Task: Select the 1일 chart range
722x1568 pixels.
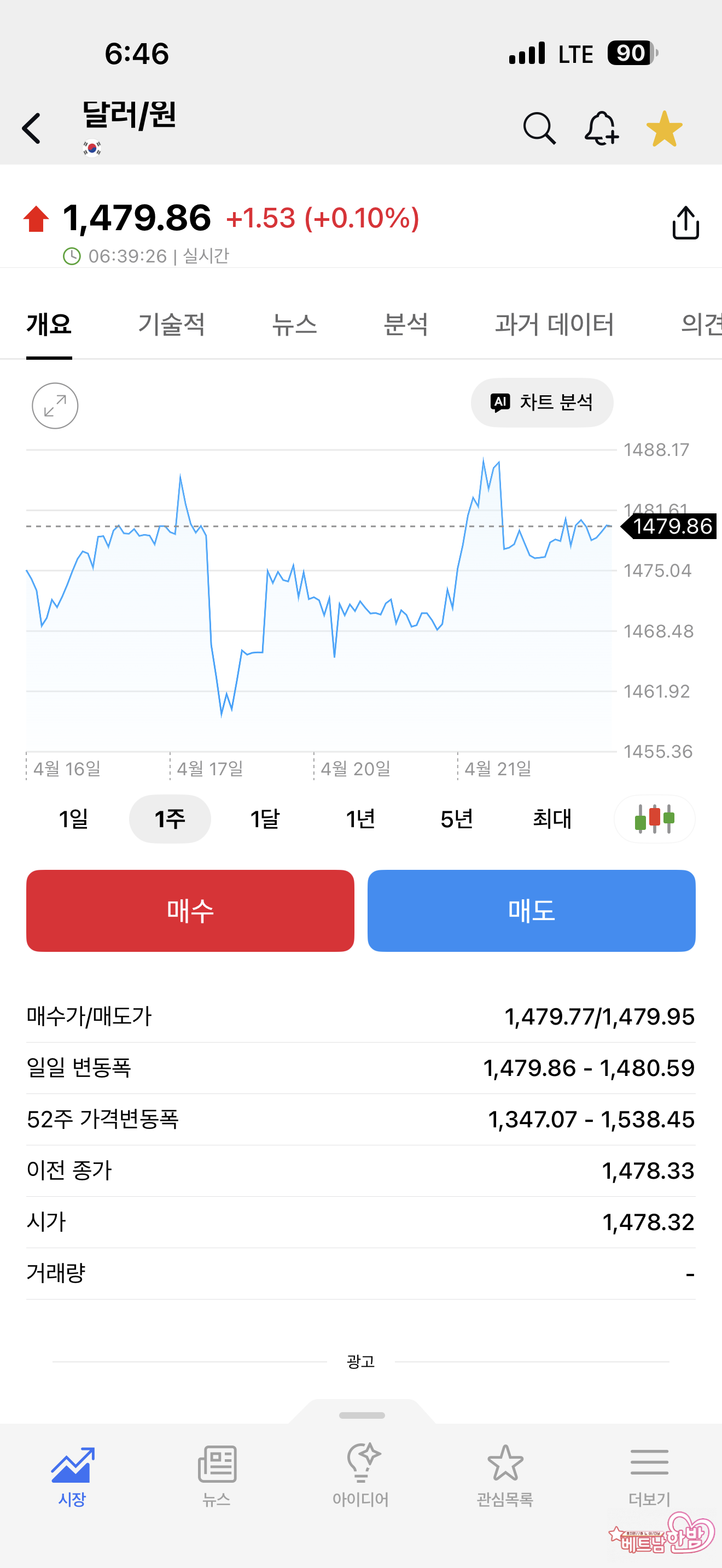Action: click(74, 818)
